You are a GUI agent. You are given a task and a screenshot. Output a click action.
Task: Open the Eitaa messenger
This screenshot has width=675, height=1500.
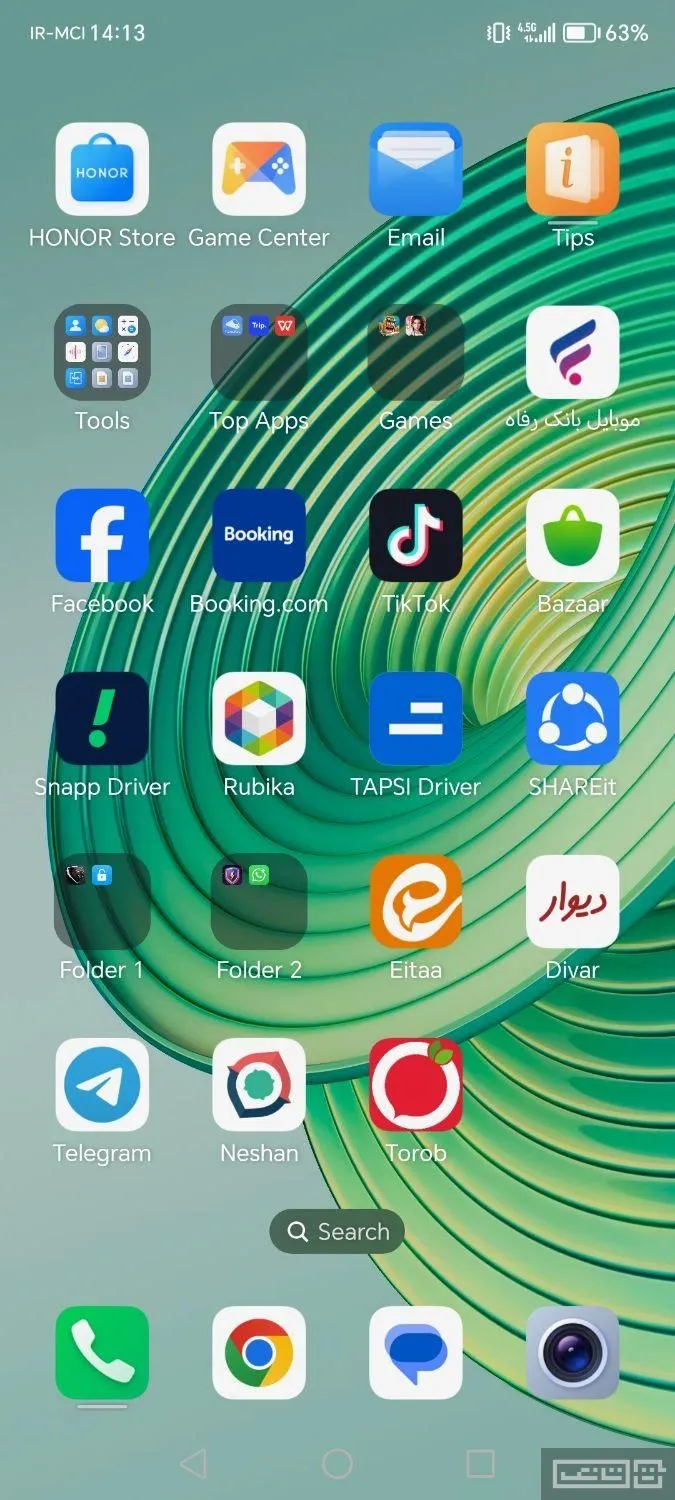(x=416, y=902)
